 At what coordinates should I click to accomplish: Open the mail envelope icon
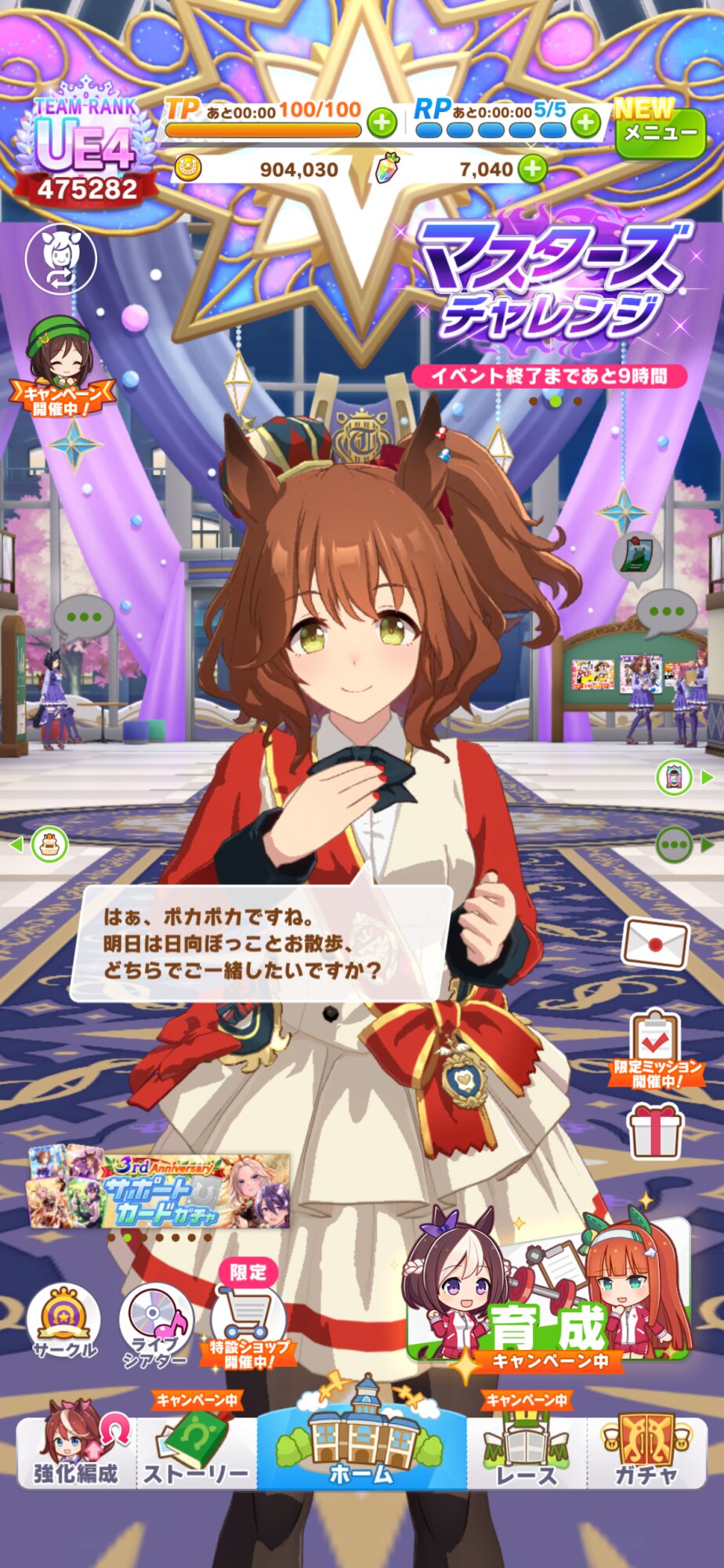pyautogui.click(x=655, y=944)
